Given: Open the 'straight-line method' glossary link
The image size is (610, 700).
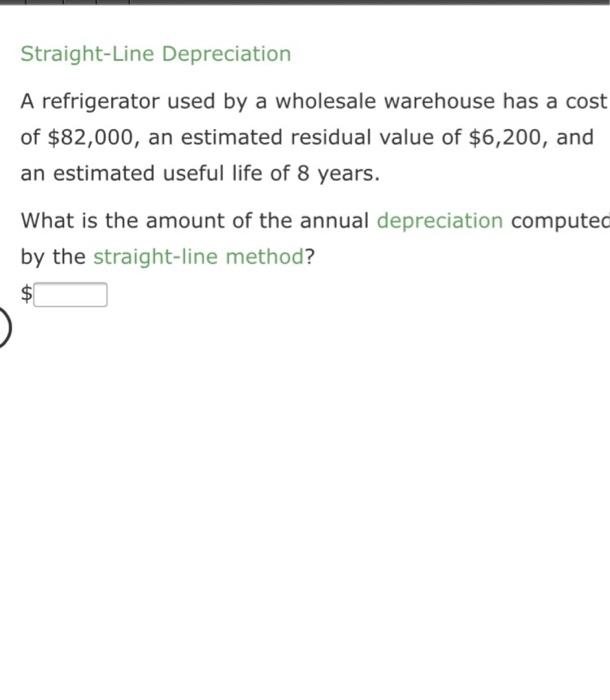Looking at the screenshot, I should click(x=198, y=257).
